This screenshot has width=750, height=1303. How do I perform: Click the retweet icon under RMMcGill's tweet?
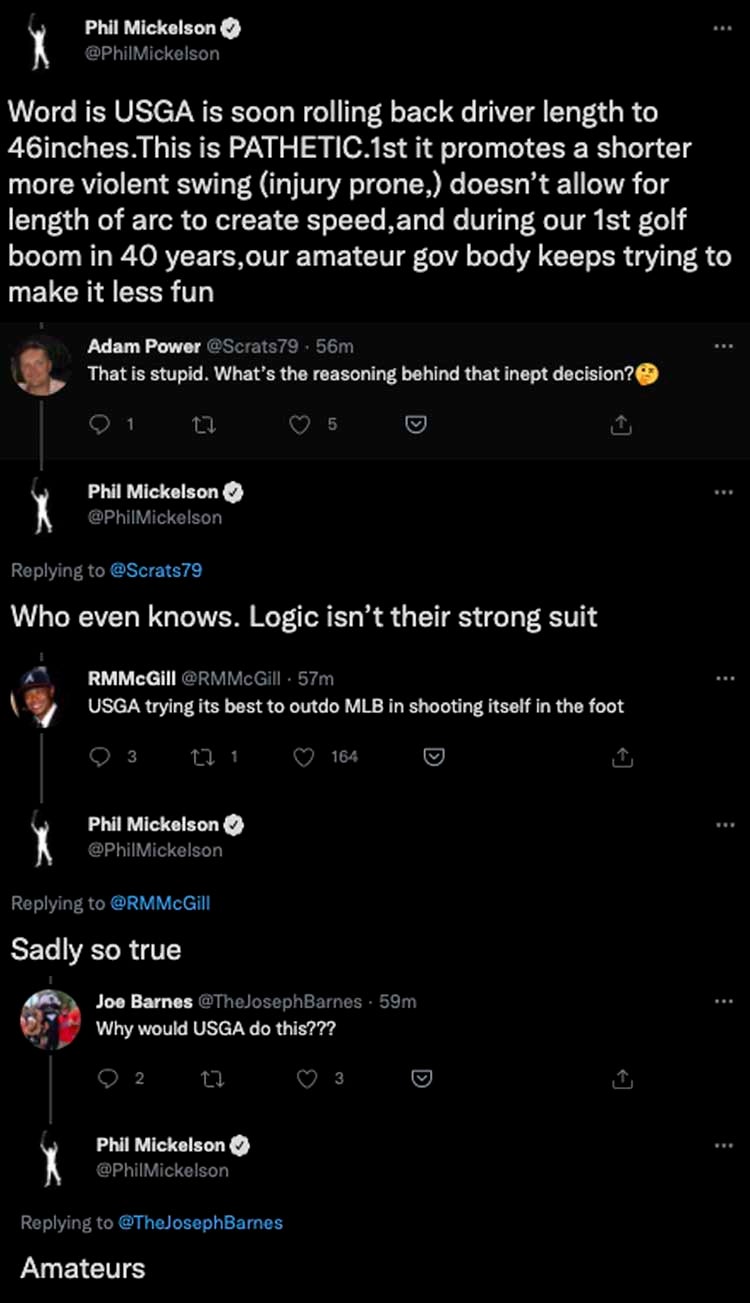tap(205, 757)
